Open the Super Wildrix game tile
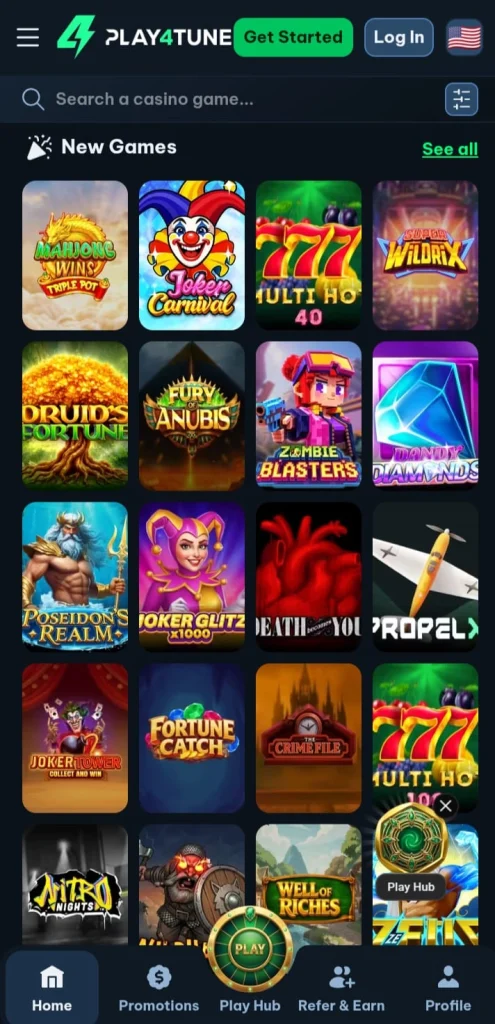 click(425, 255)
